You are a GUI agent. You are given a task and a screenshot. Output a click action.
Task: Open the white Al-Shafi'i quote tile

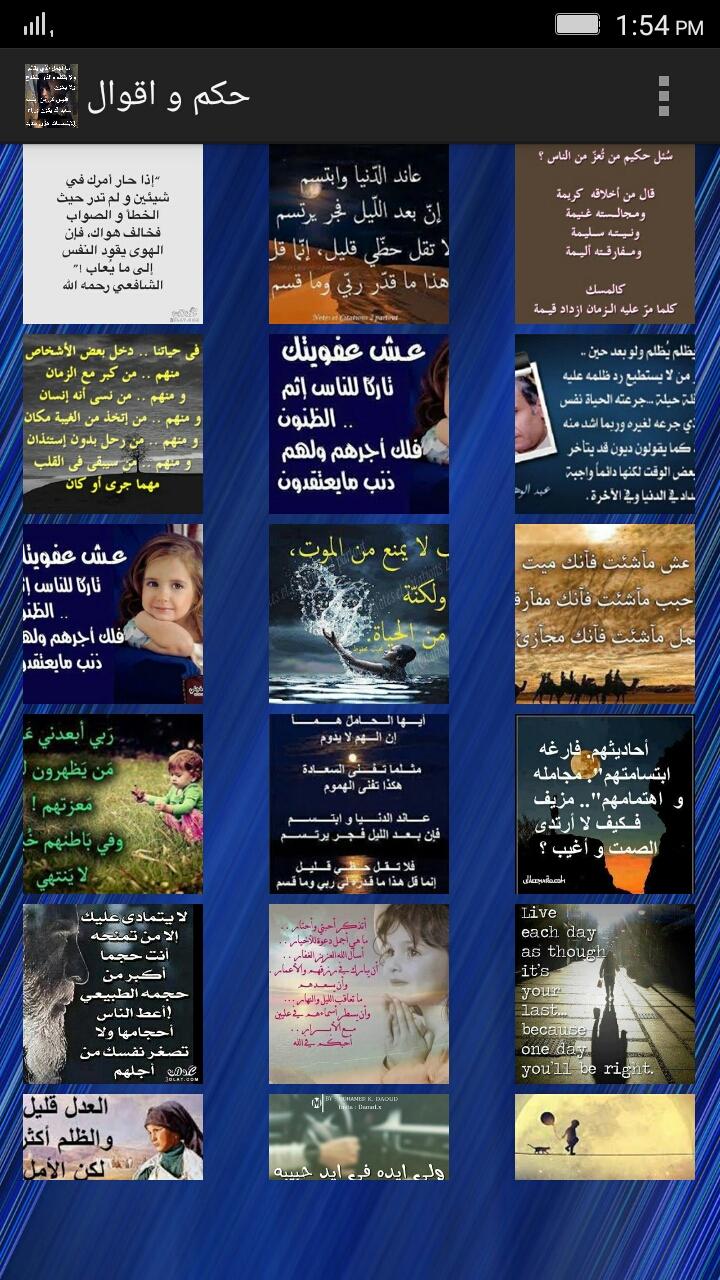pos(113,233)
